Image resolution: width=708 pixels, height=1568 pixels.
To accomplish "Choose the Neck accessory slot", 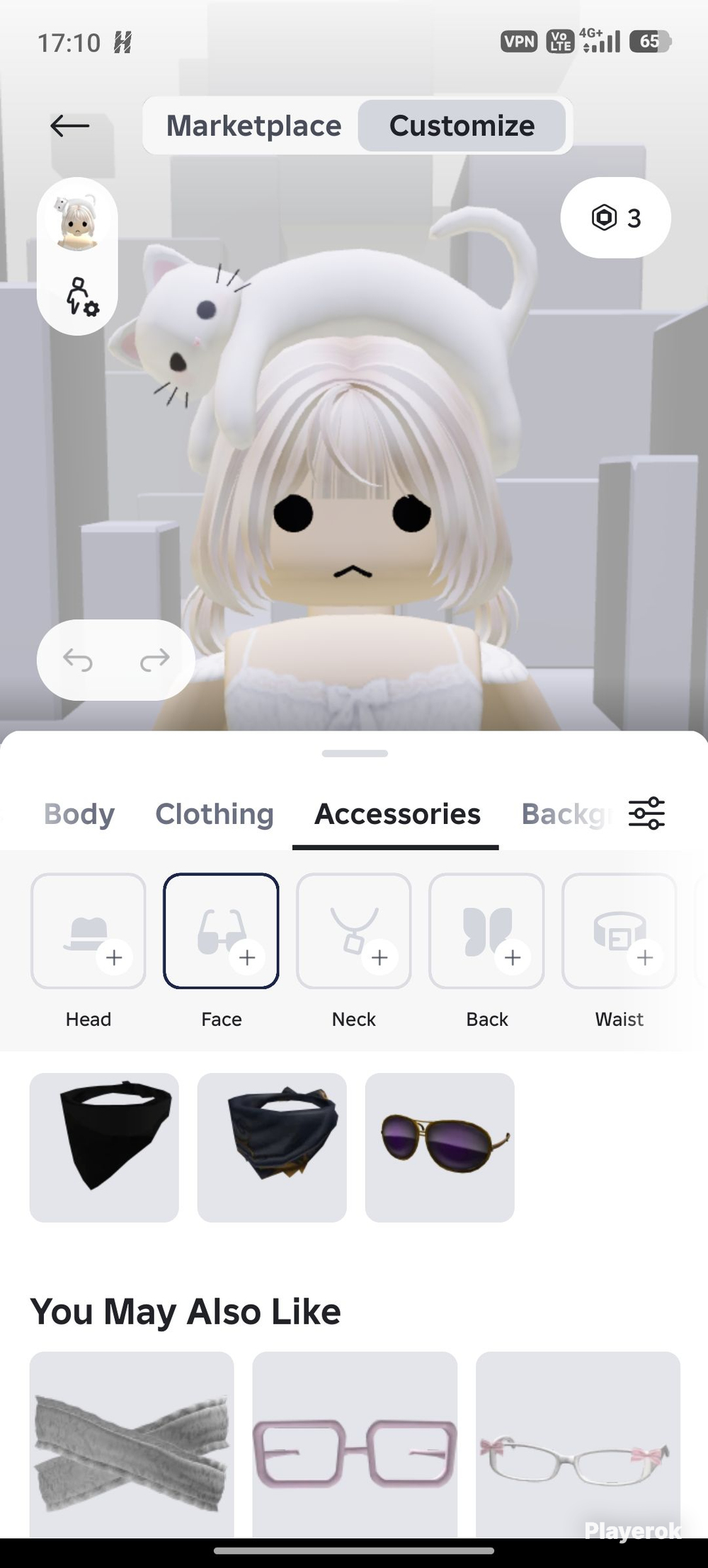I will pos(354,931).
